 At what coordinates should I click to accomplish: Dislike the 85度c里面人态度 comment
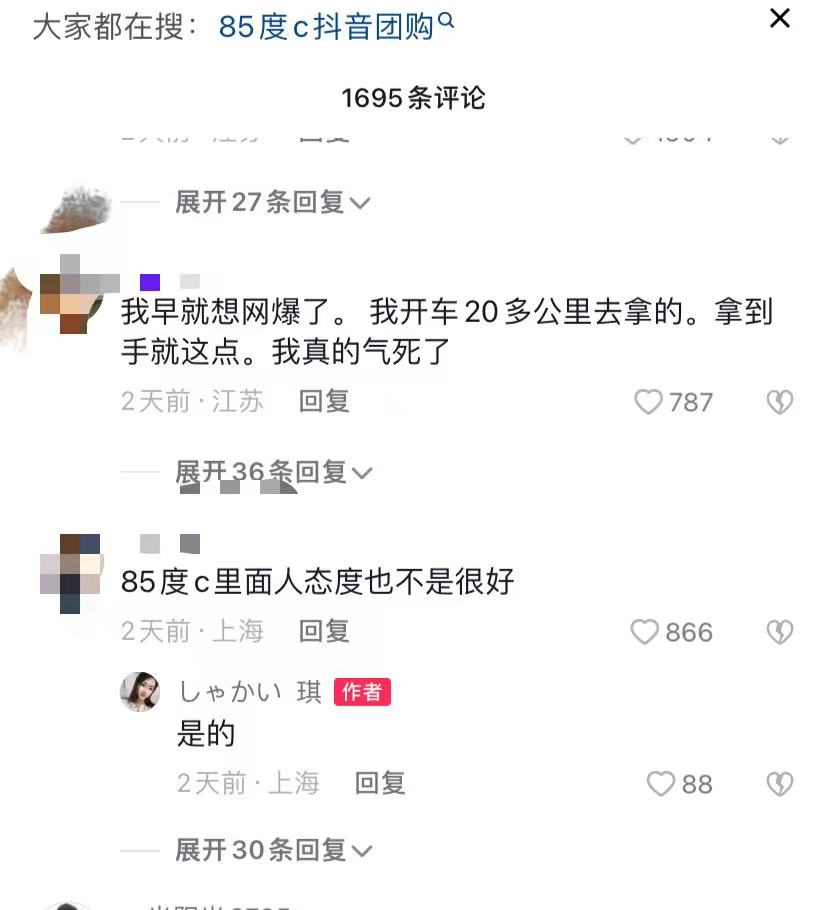(x=779, y=632)
